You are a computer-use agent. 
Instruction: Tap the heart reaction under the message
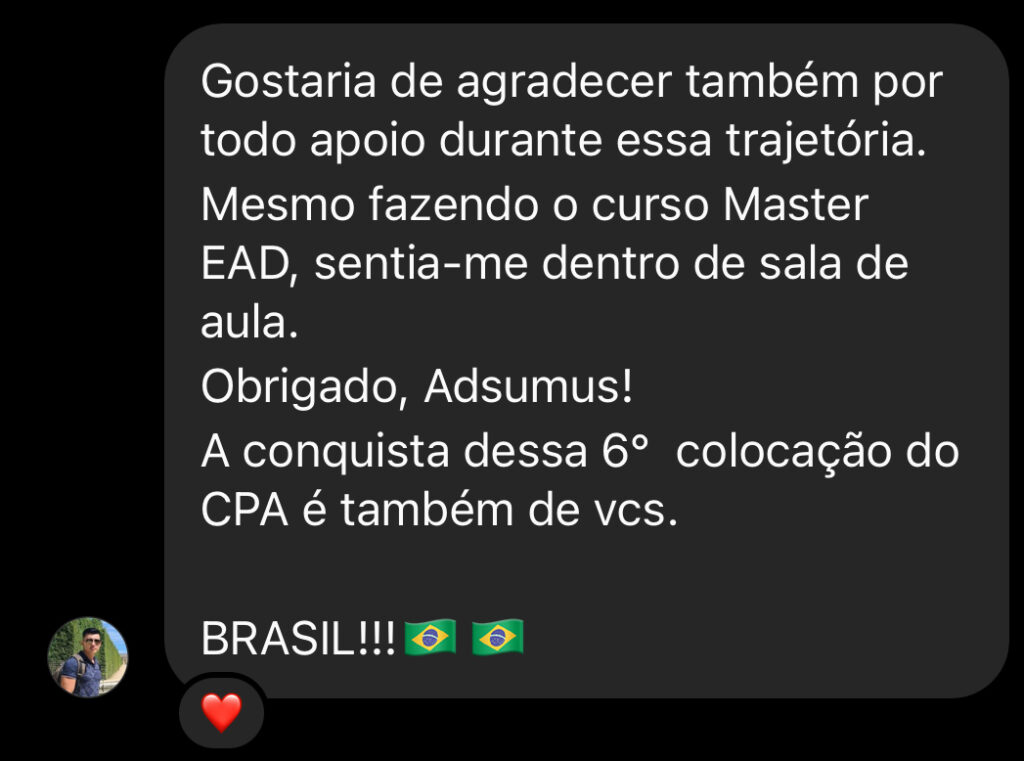click(x=221, y=711)
